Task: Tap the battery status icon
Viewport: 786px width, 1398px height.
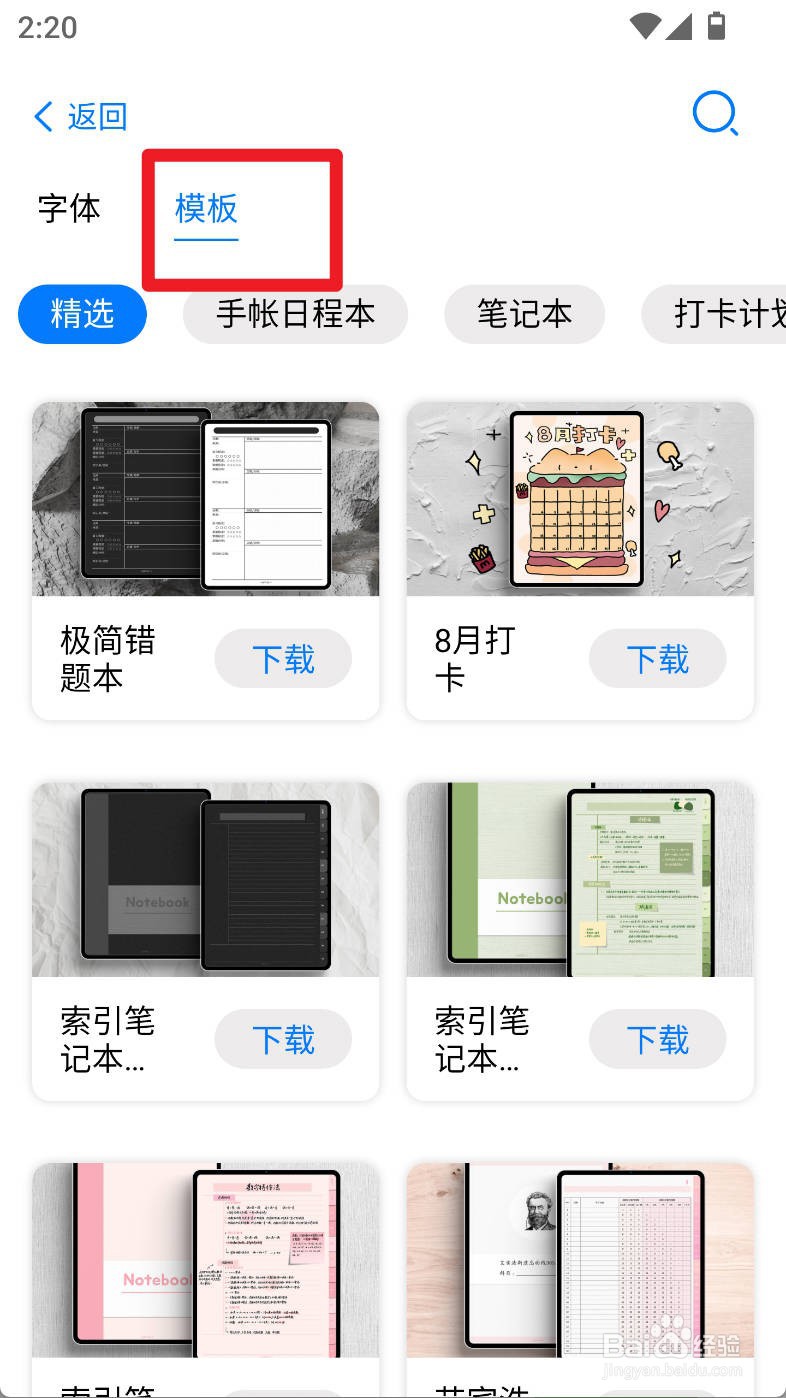Action: point(718,27)
